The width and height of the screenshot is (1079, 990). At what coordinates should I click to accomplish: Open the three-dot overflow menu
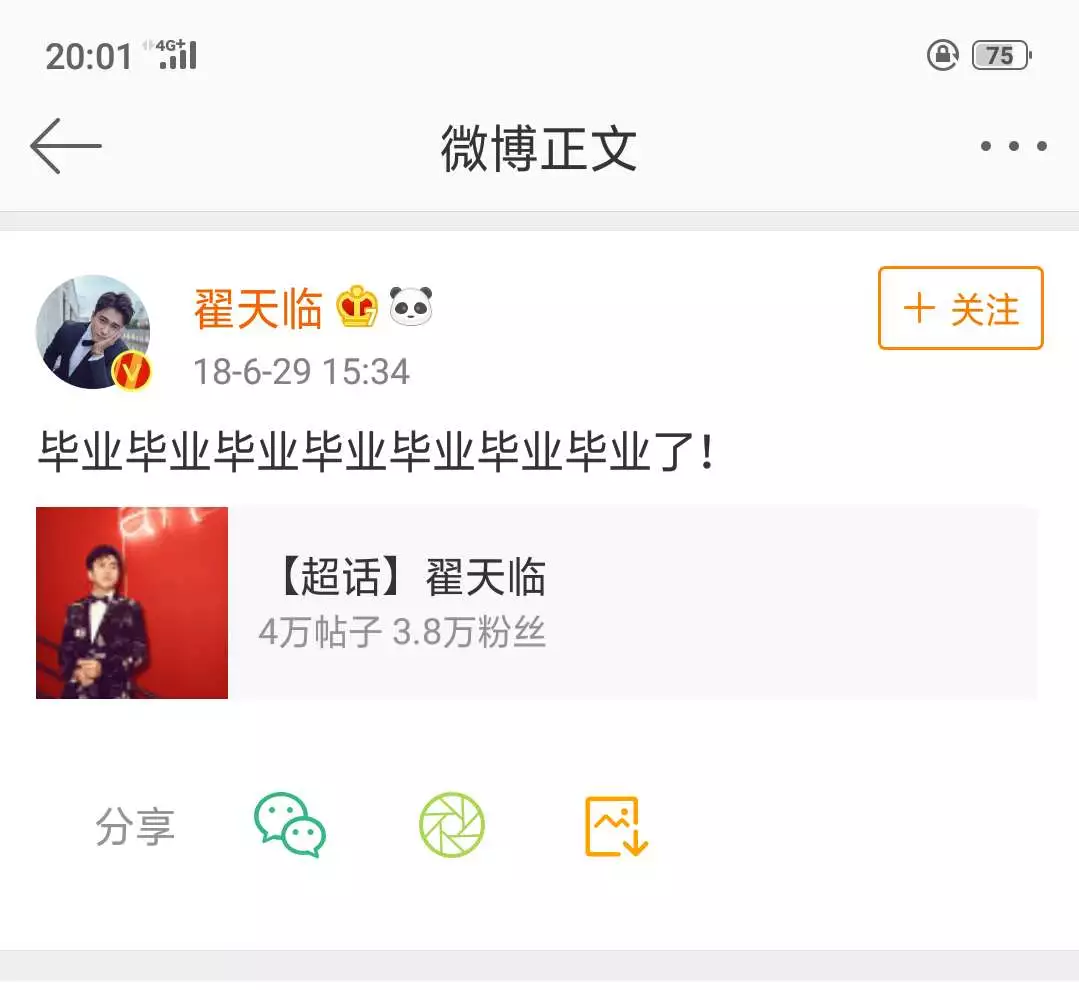[x=1013, y=147]
